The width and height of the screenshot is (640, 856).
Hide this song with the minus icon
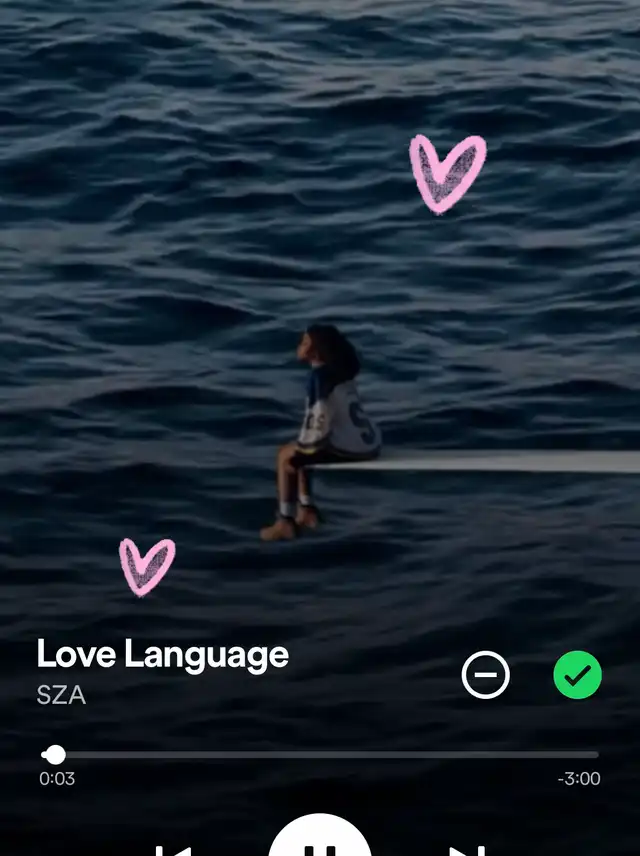[x=485, y=676]
